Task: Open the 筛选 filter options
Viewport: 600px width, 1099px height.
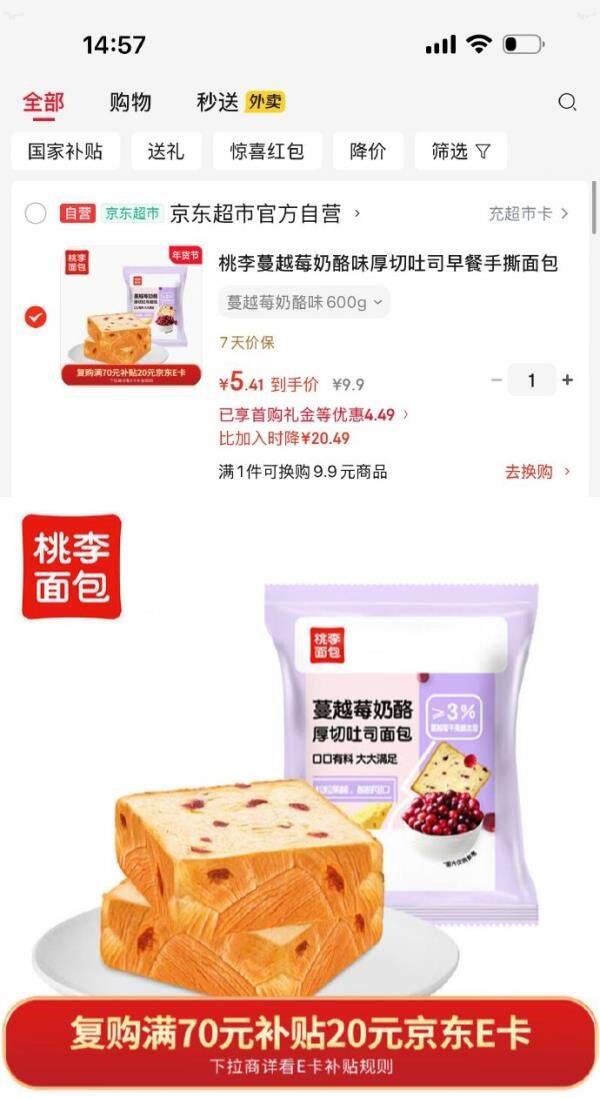Action: point(461,151)
